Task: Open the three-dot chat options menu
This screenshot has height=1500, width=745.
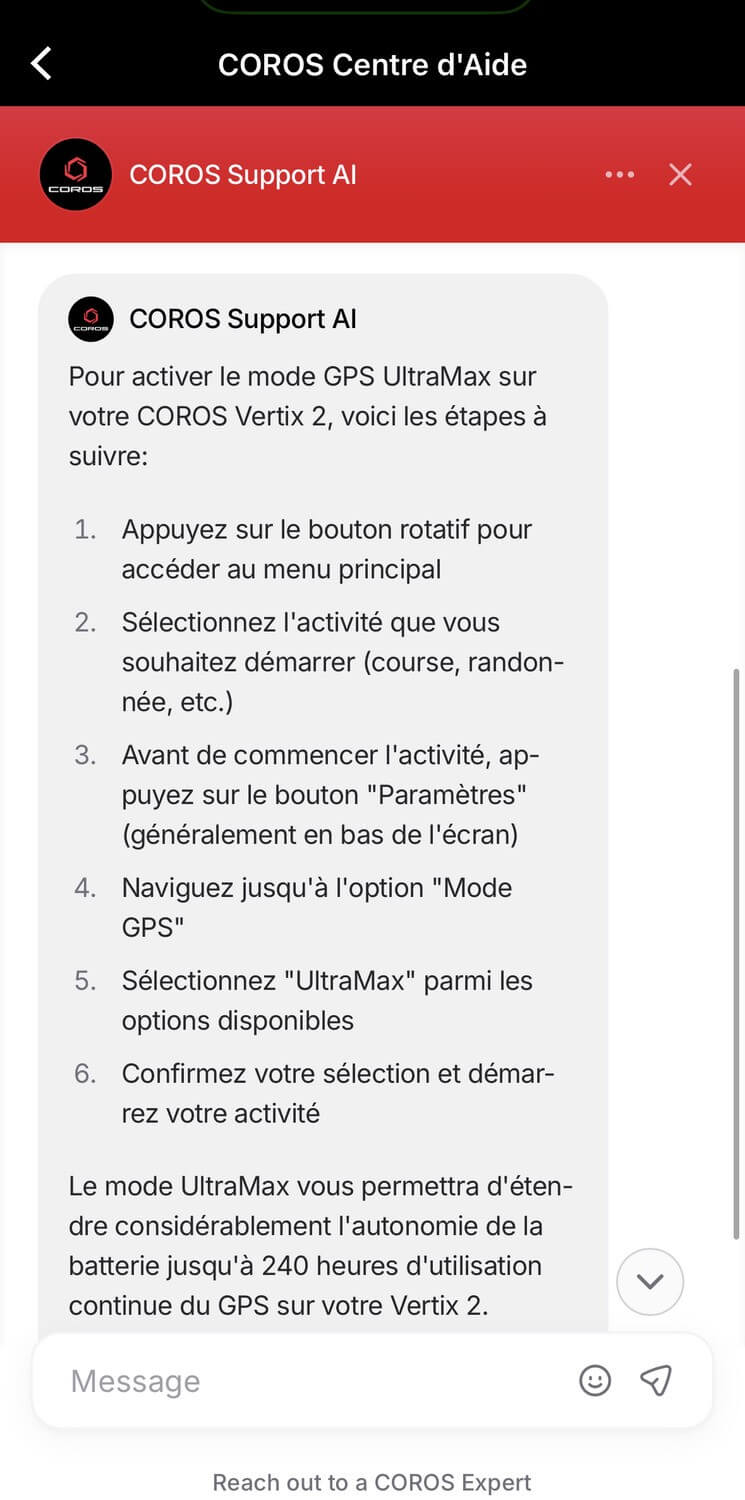Action: tap(619, 175)
